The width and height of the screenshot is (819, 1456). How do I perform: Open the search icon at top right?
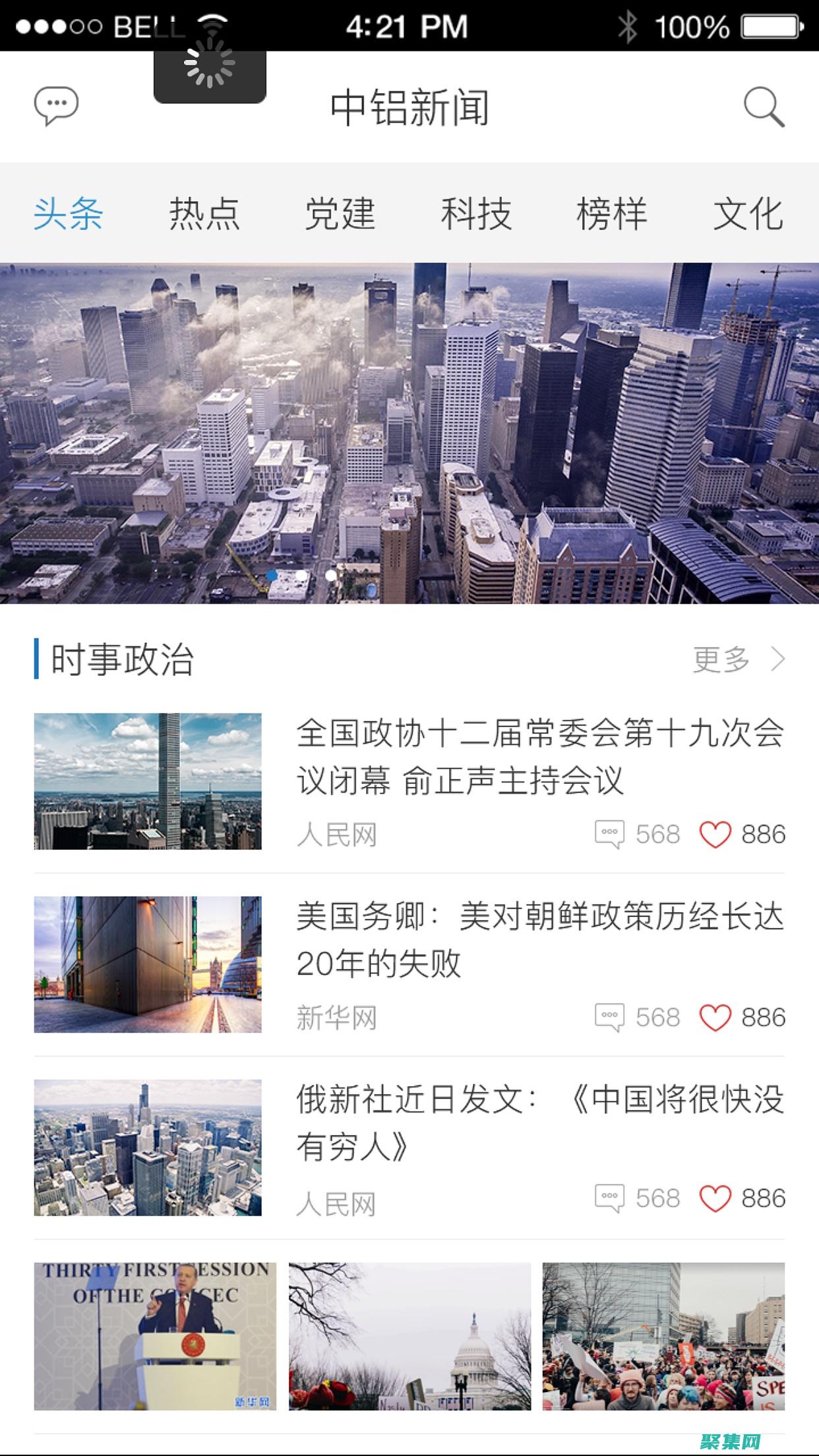[x=764, y=107]
